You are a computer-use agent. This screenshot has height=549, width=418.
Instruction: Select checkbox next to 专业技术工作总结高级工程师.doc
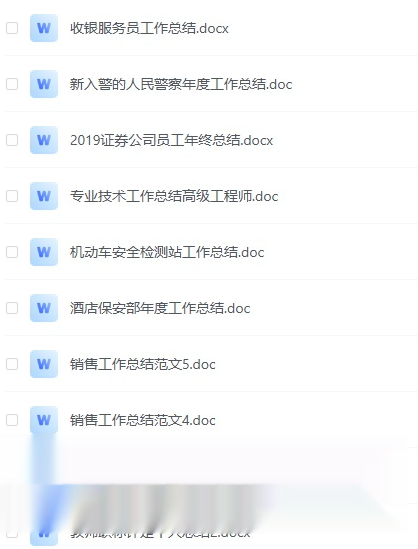pyautogui.click(x=12, y=196)
